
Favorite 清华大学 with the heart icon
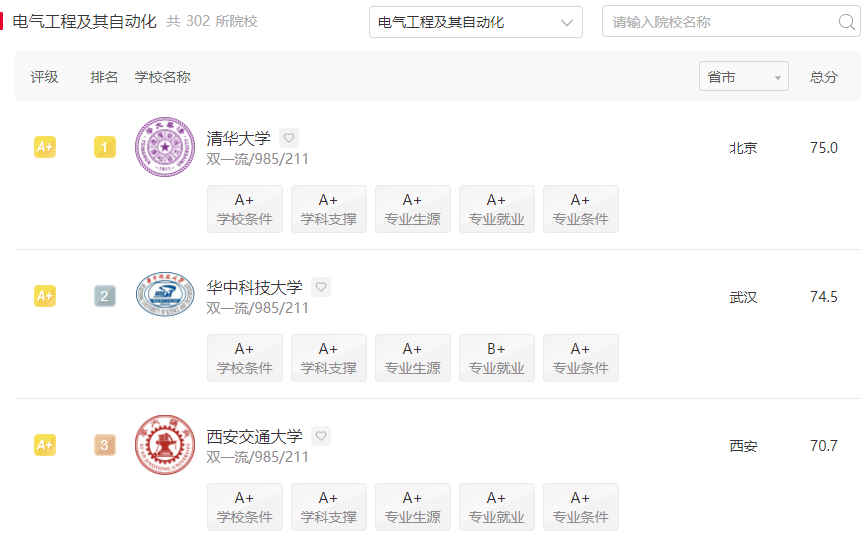(288, 138)
